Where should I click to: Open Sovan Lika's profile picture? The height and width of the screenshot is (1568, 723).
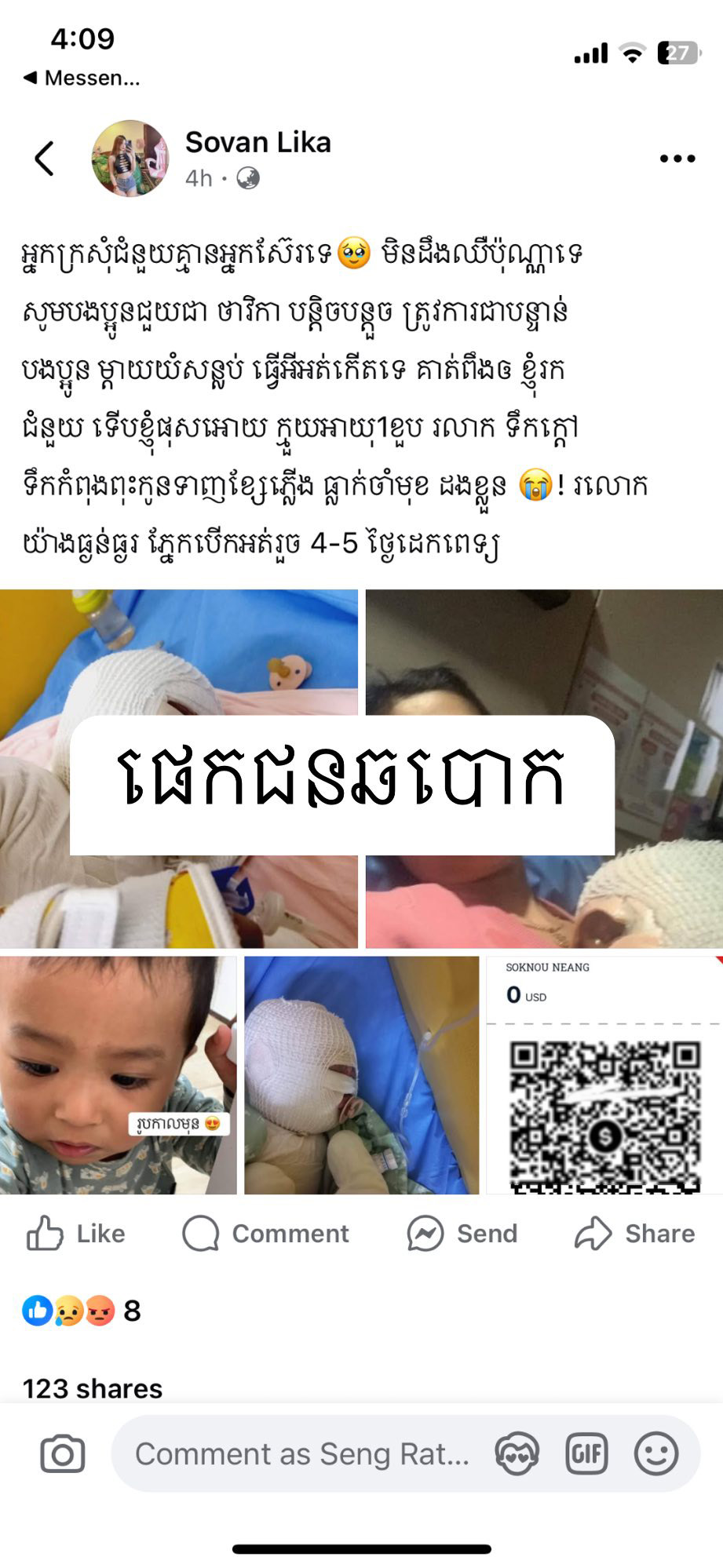click(130, 159)
